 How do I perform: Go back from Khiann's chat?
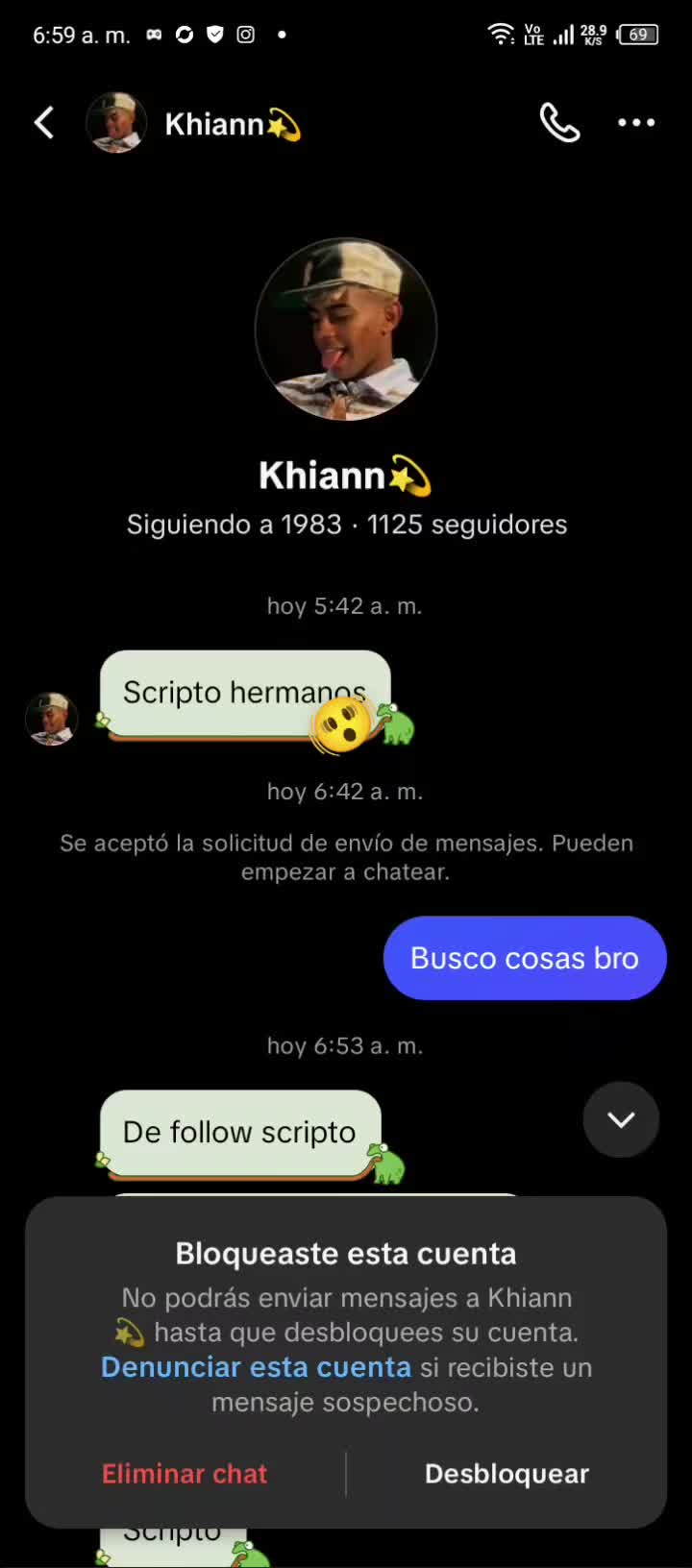(x=44, y=123)
